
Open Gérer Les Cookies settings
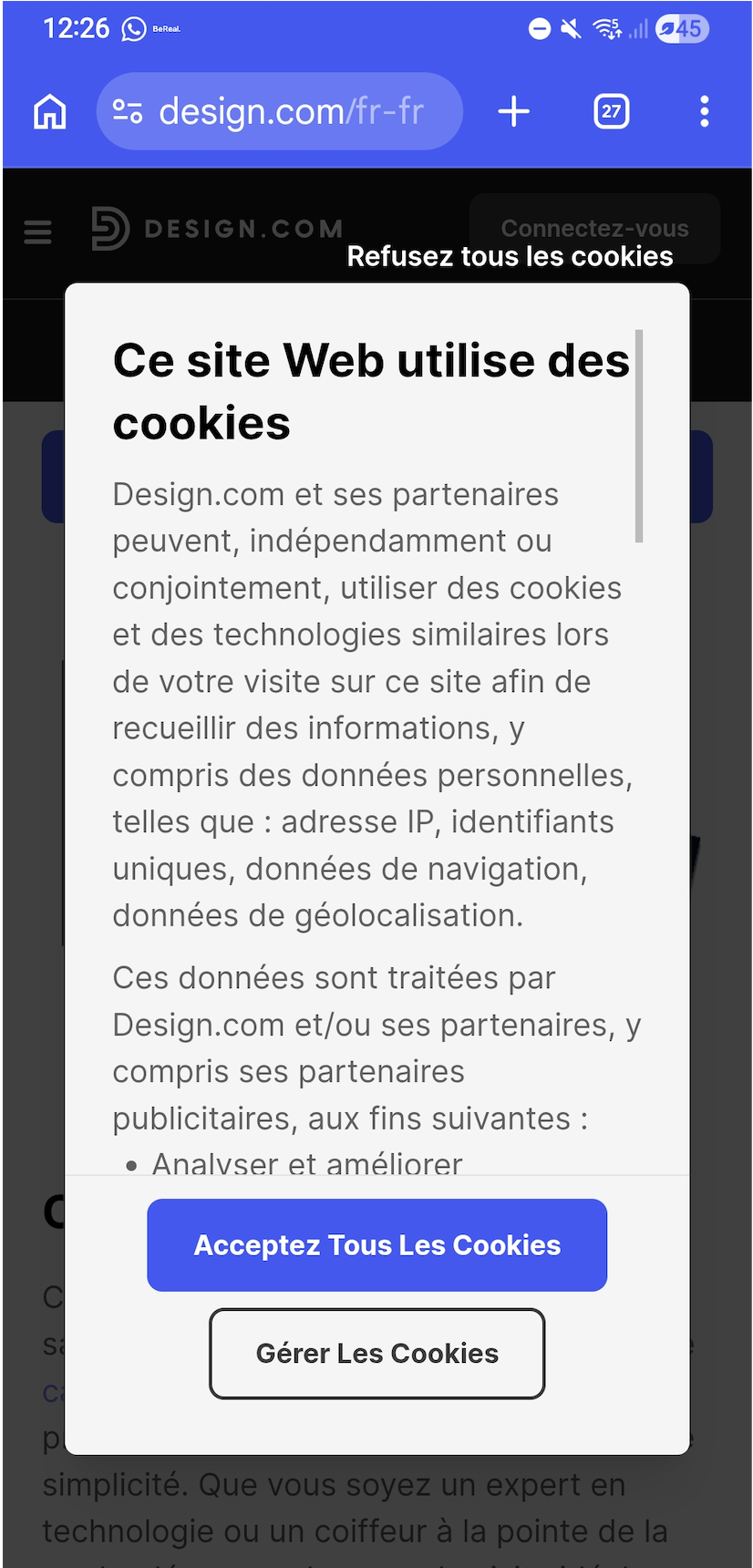point(376,1353)
